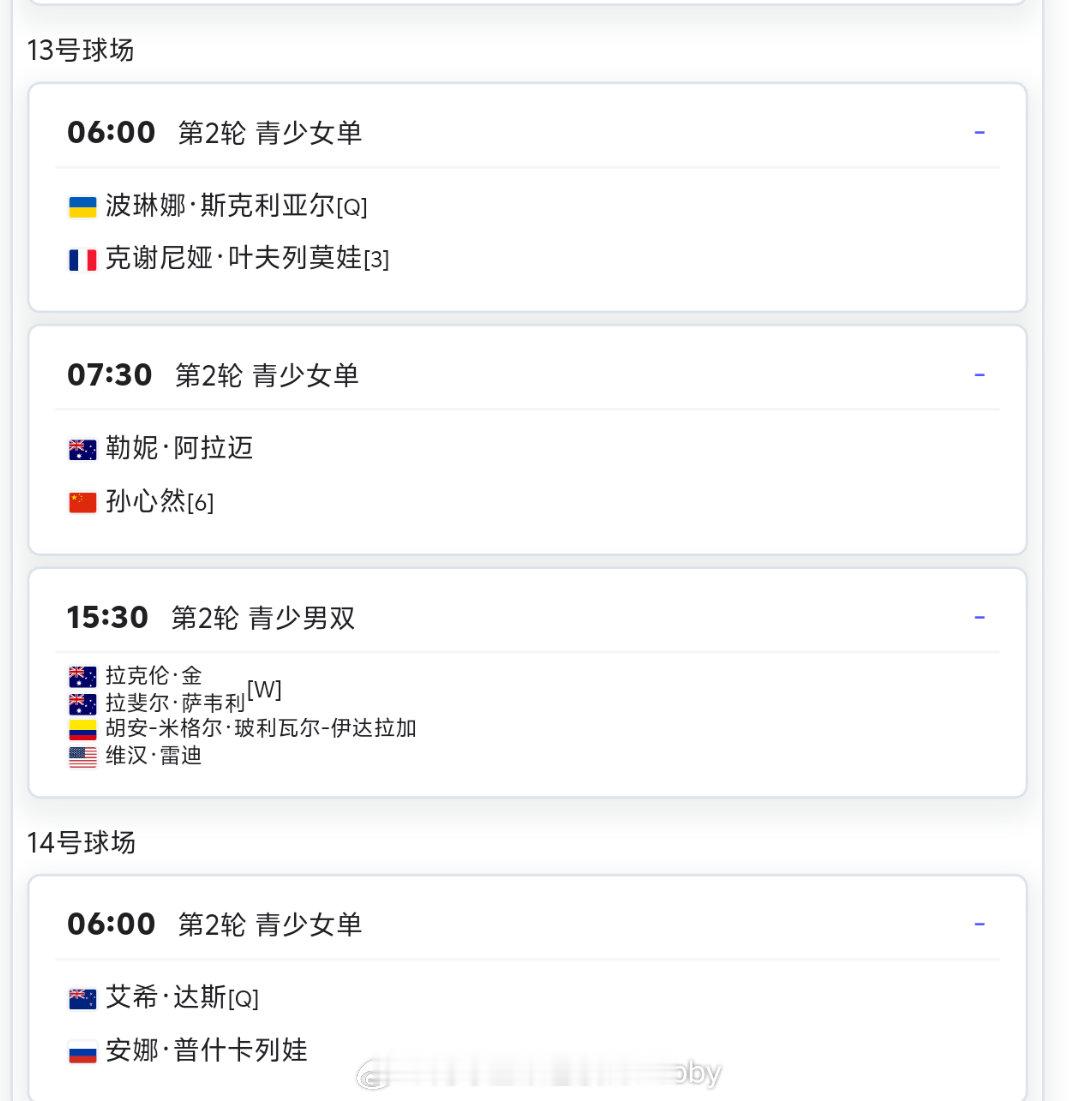The height and width of the screenshot is (1101, 1080).
Task: Click the China flag next to 孙心然
Action: [x=83, y=503]
